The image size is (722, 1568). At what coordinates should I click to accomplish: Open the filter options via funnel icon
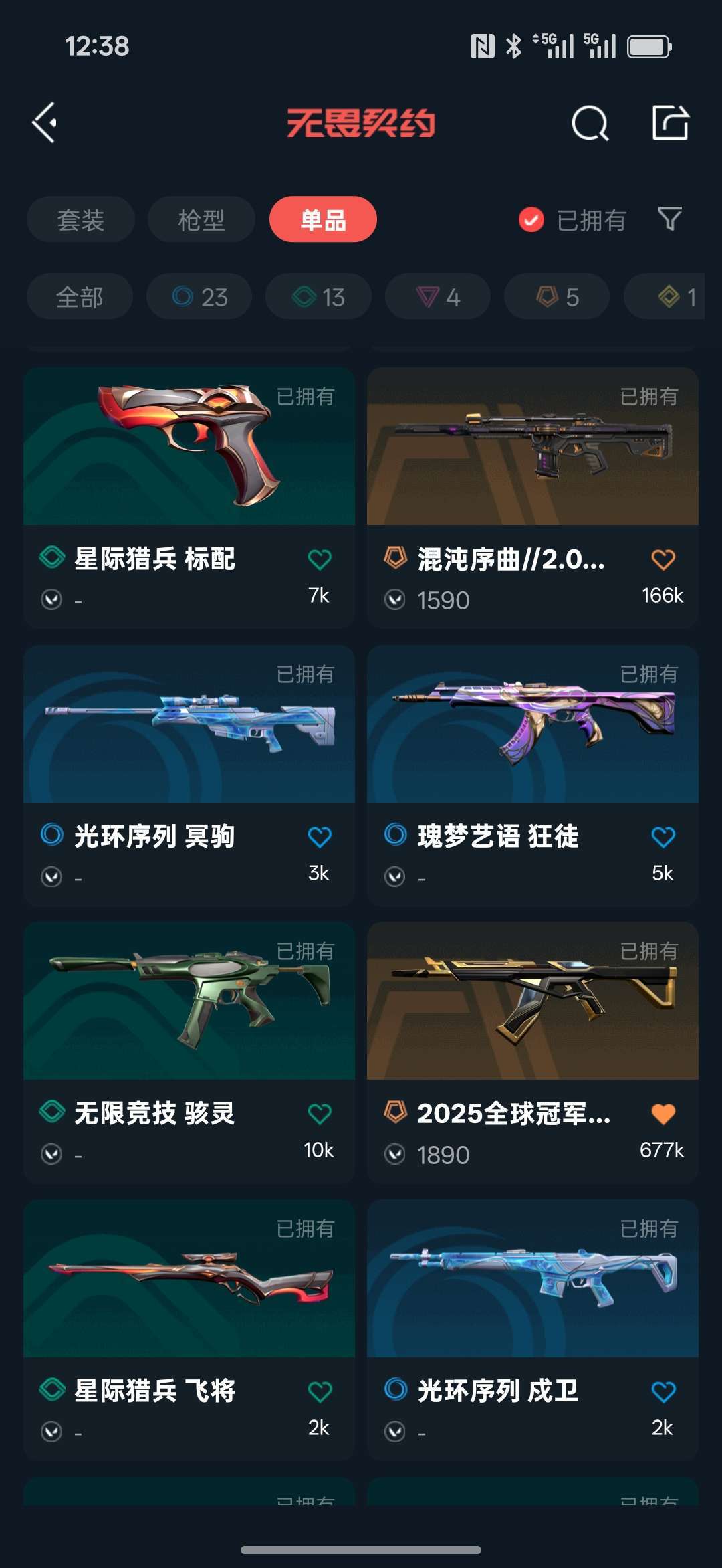click(x=670, y=219)
